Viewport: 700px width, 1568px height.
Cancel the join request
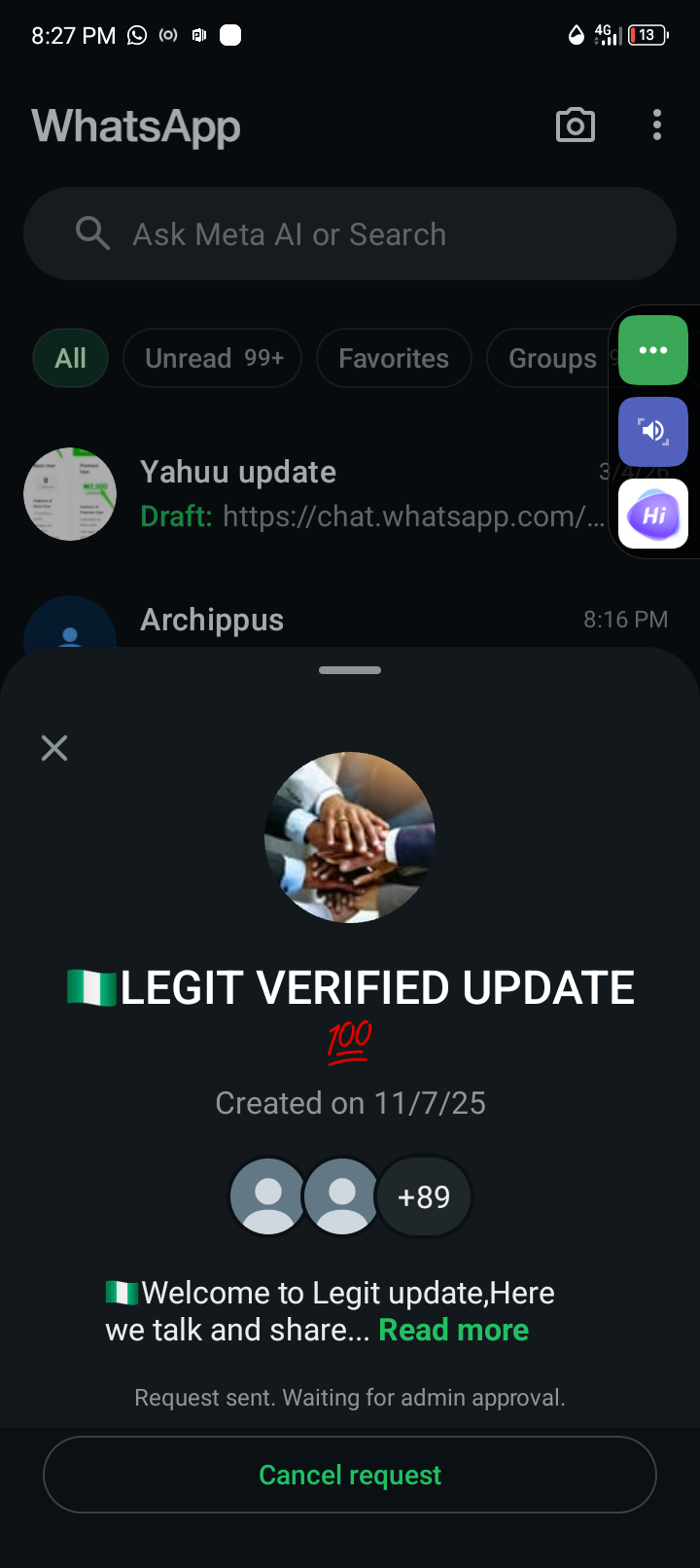click(350, 1475)
